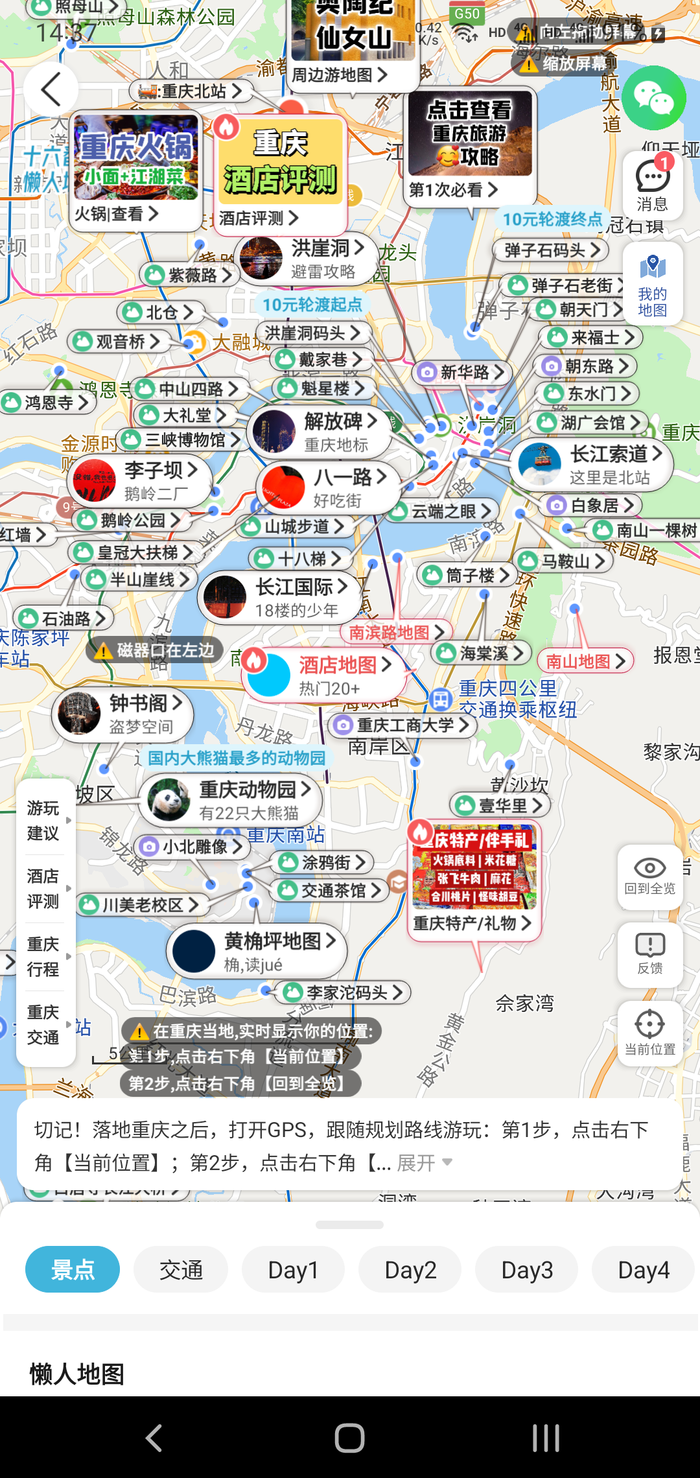
Task: Go back using the top-left arrow
Action: coord(52,90)
